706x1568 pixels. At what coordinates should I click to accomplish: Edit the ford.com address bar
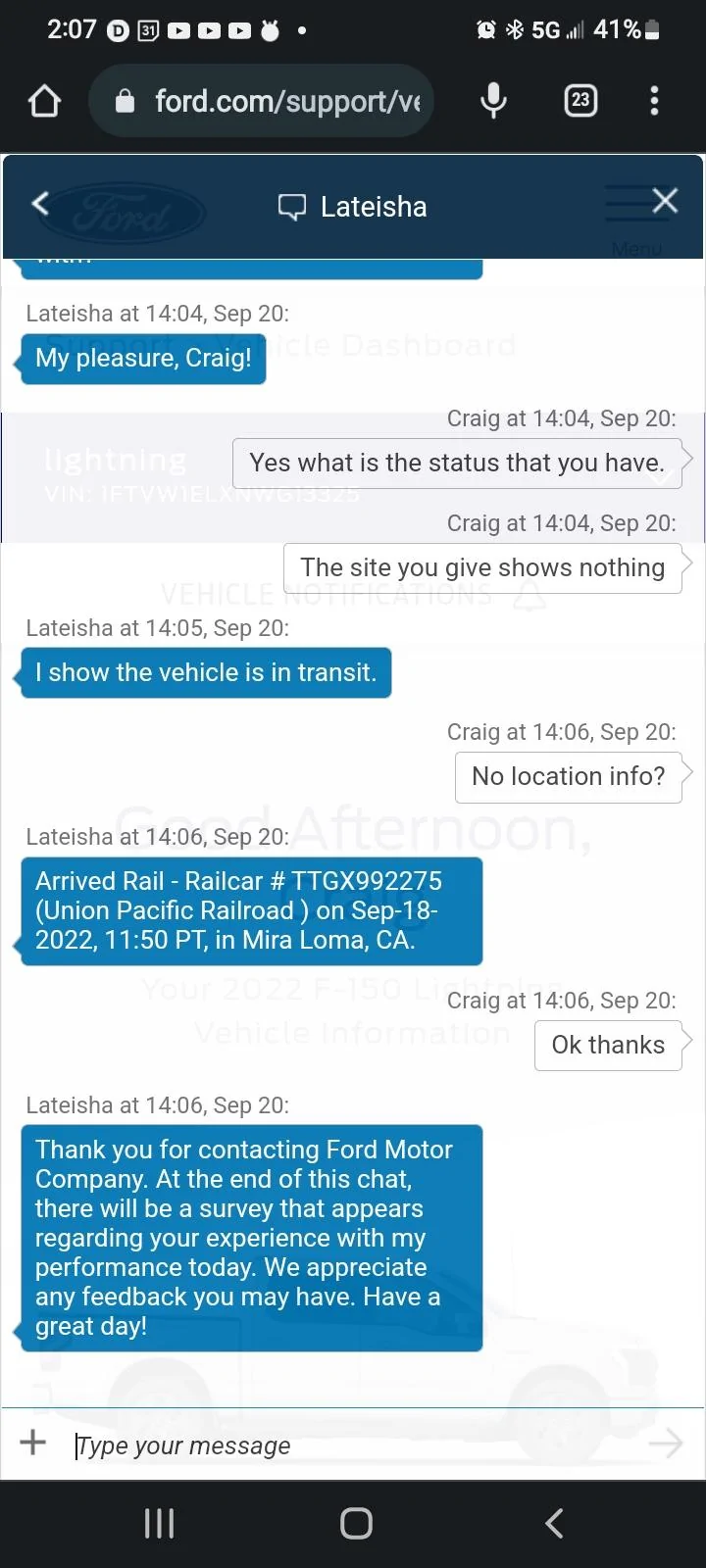pyautogui.click(x=284, y=101)
